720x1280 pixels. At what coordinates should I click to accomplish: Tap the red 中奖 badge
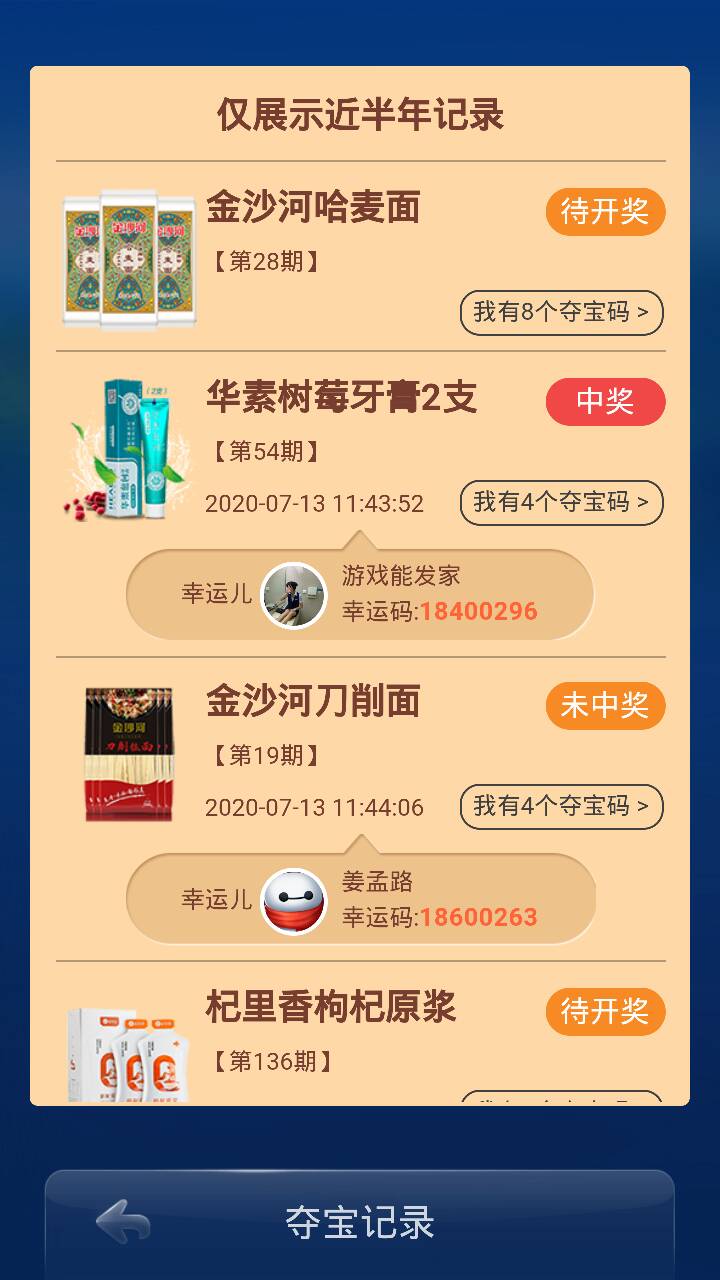[x=604, y=400]
